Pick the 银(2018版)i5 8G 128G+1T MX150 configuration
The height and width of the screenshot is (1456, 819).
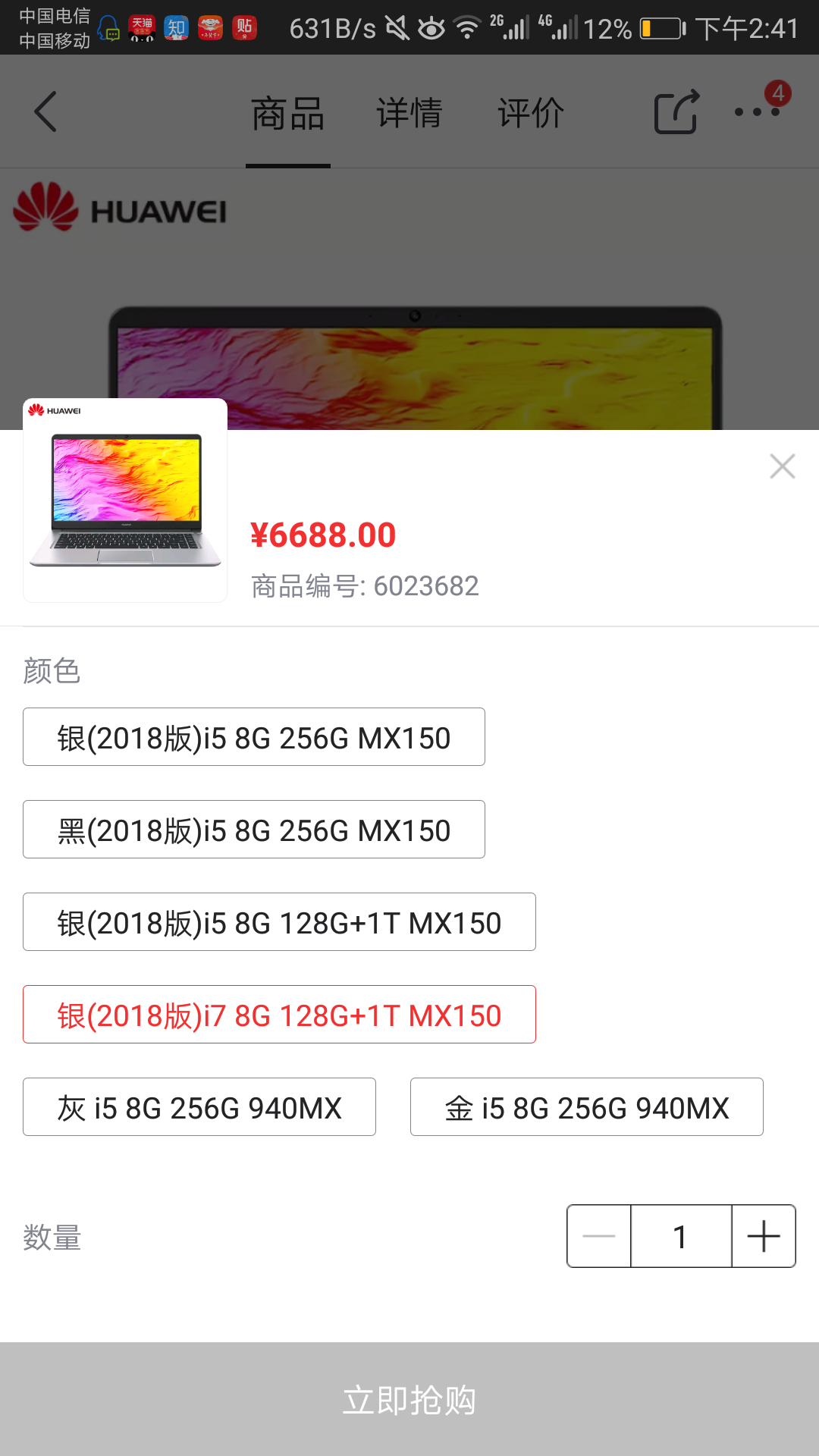point(279,921)
